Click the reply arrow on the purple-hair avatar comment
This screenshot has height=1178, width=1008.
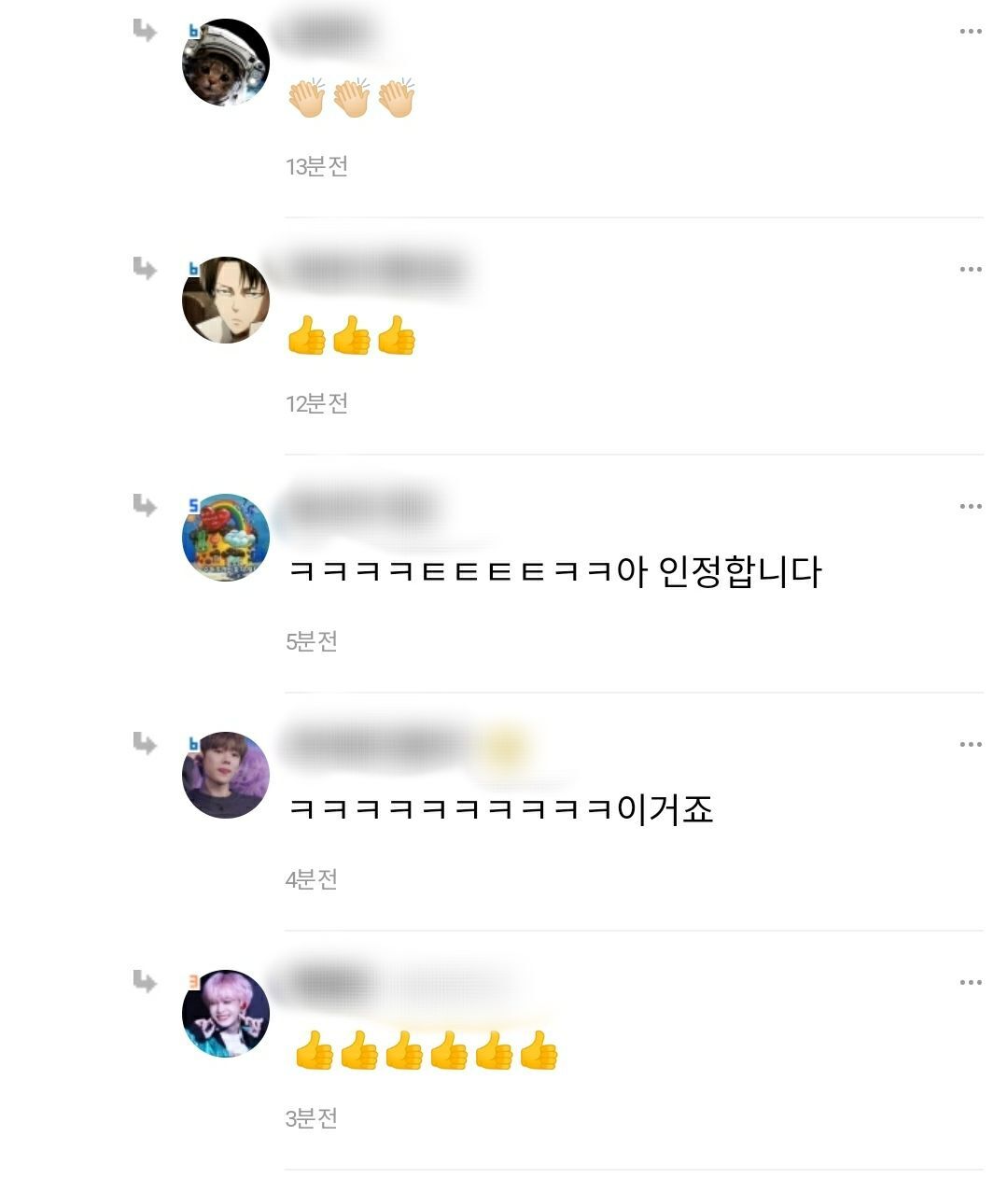145,745
